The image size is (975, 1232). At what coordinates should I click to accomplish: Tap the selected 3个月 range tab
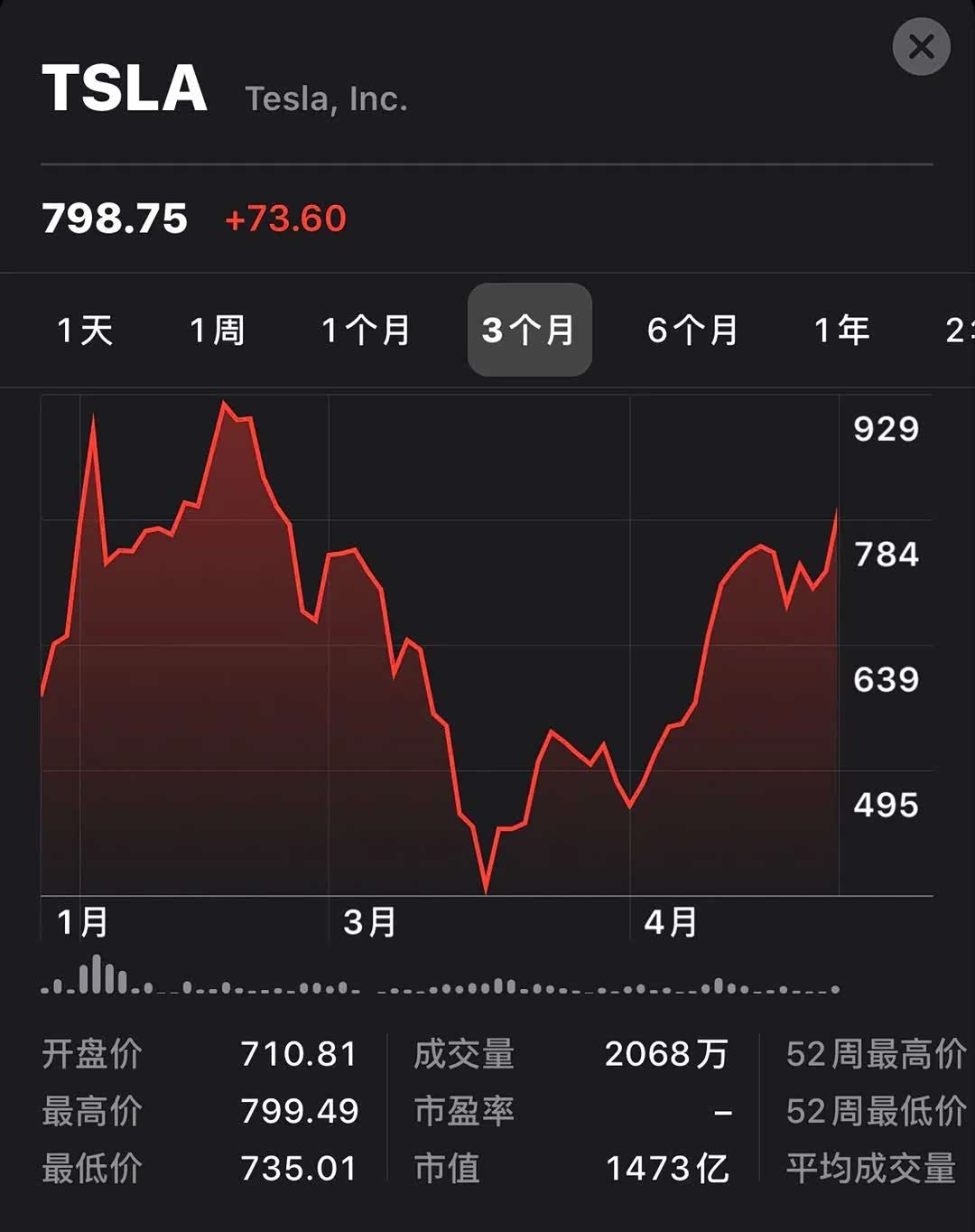tap(529, 331)
